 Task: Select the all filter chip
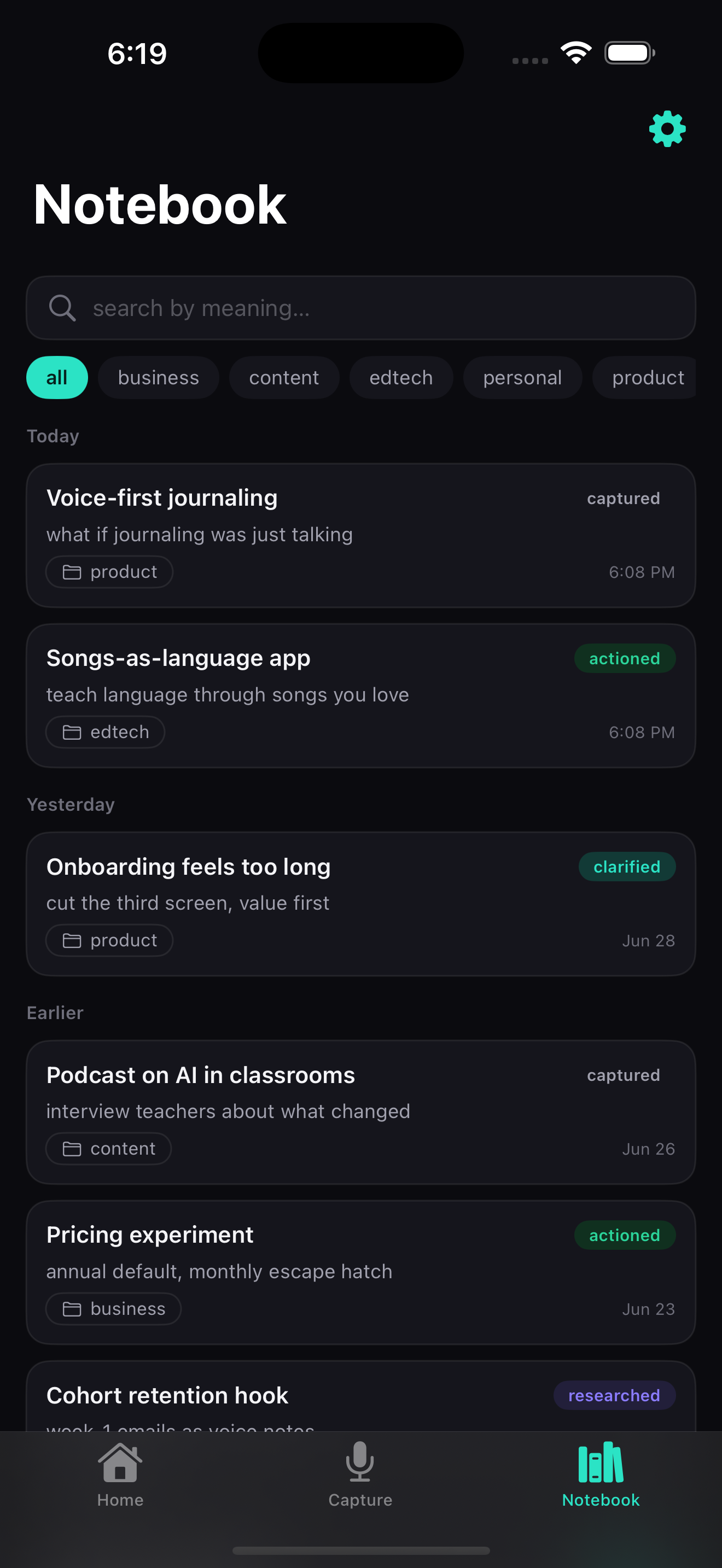(x=57, y=377)
